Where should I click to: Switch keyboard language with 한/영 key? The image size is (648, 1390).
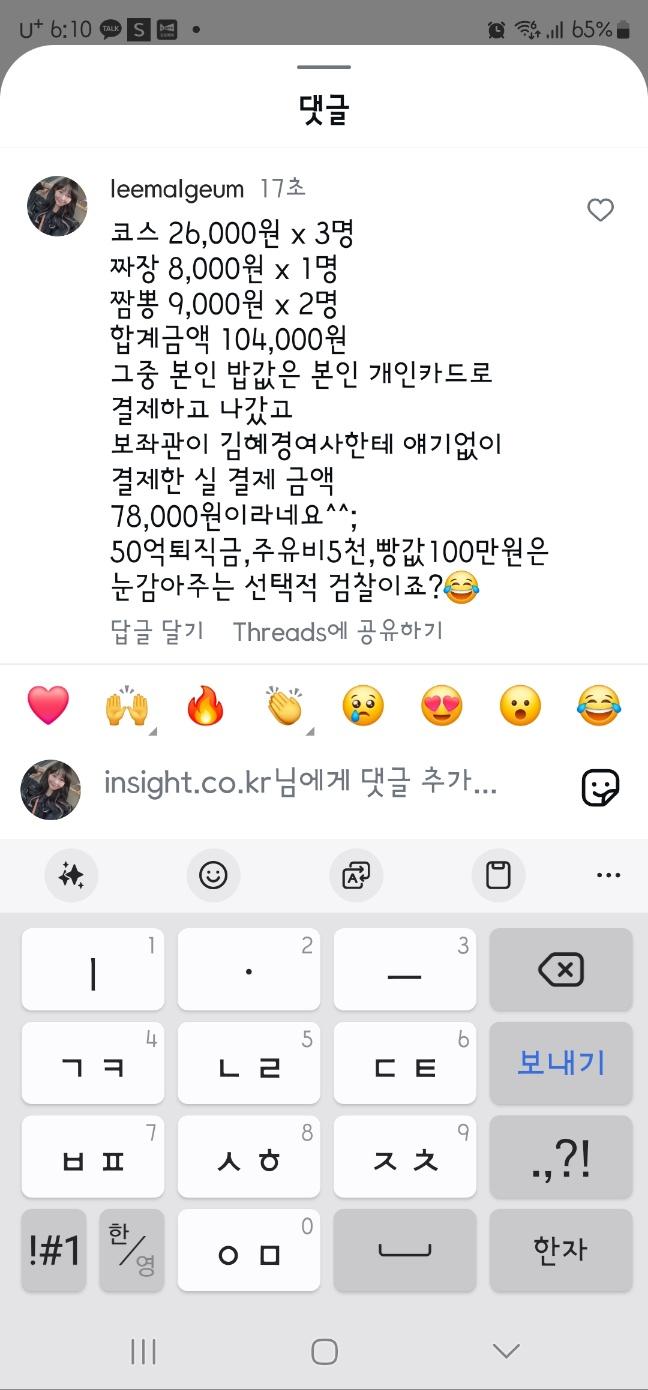[132, 1250]
